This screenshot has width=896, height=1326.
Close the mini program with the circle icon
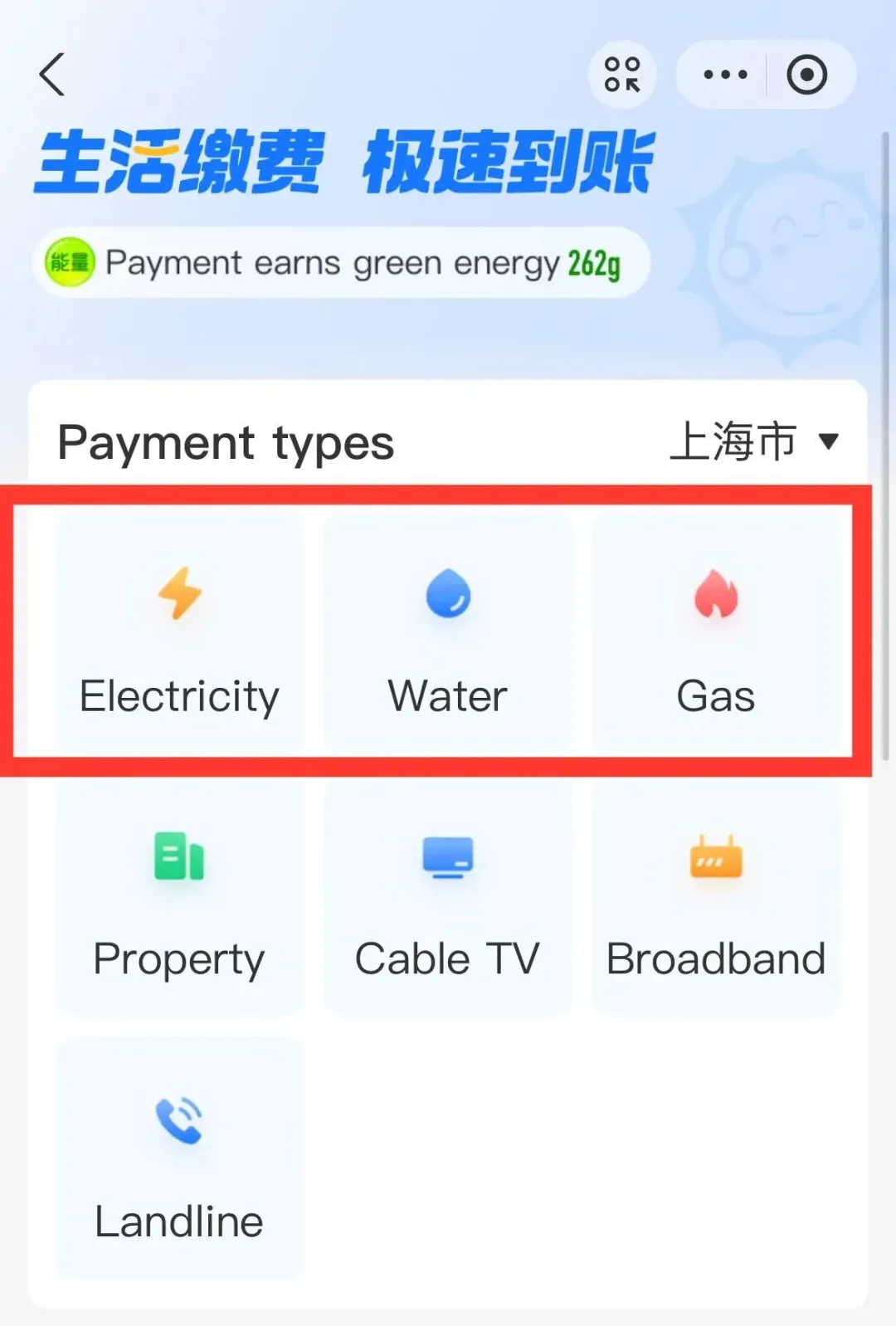point(806,75)
